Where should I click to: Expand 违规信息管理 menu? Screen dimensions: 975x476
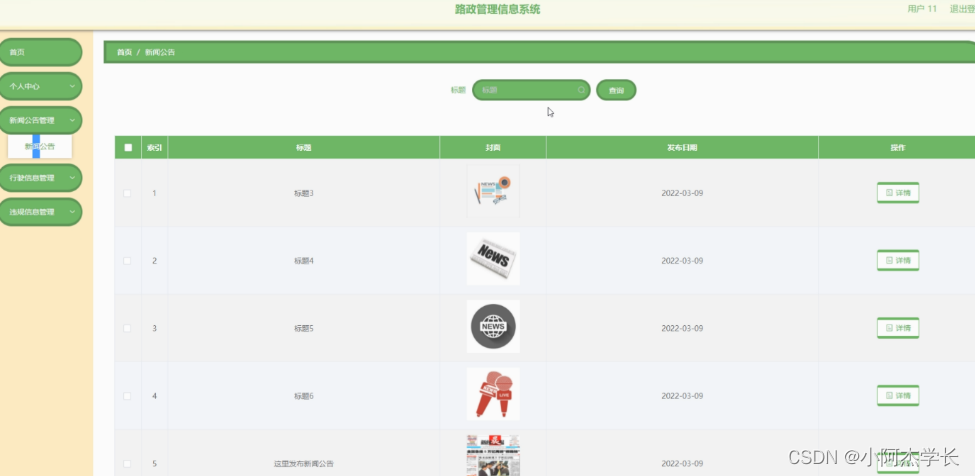pyautogui.click(x=40, y=211)
